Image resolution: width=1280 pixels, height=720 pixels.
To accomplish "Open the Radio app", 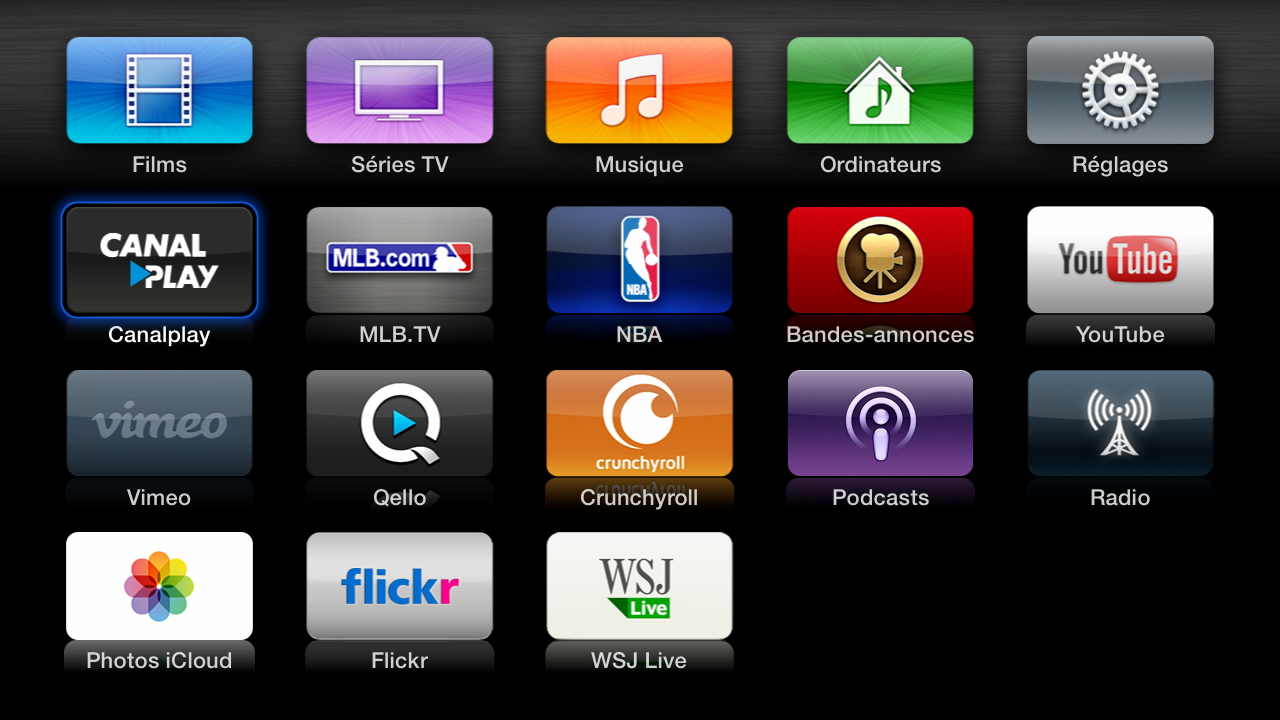I will point(1120,423).
